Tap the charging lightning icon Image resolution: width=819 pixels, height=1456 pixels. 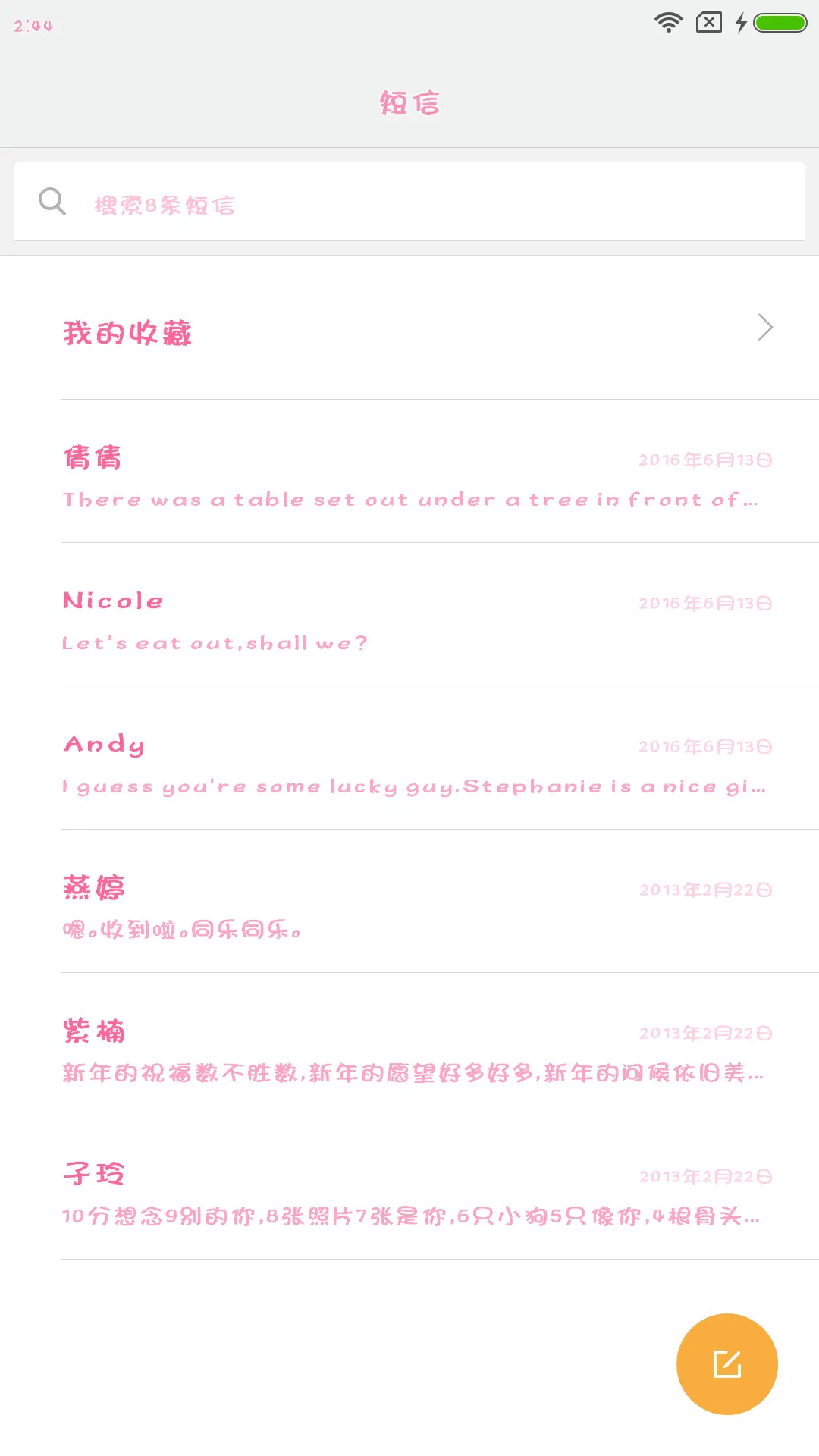740,22
